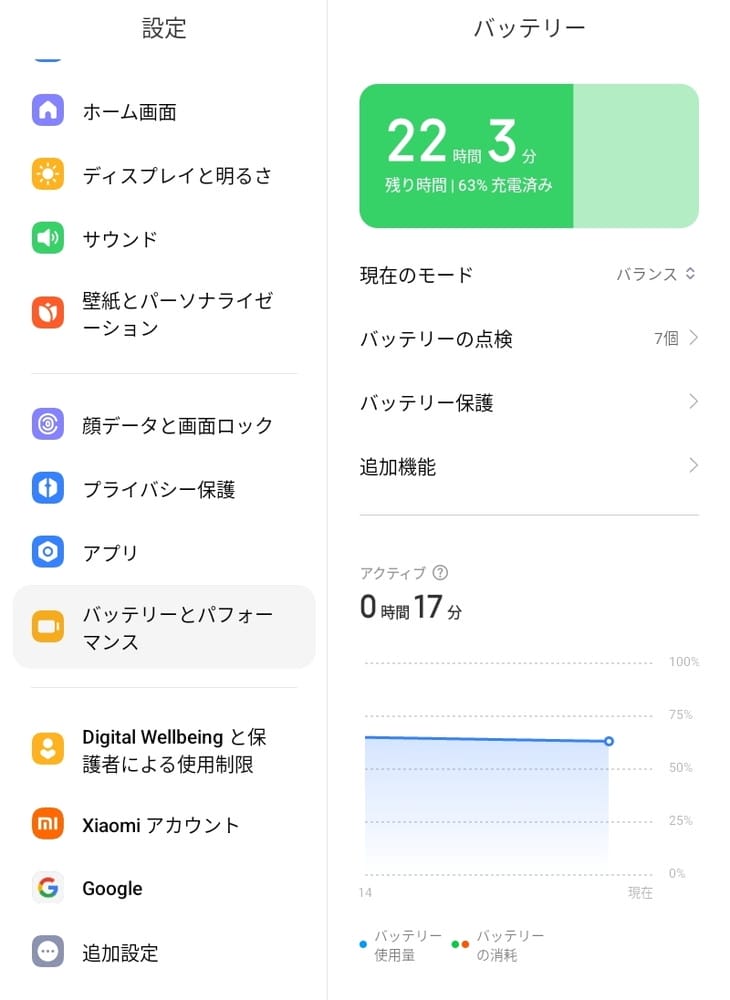Open 顔データと画面ロック settings

(x=177, y=425)
